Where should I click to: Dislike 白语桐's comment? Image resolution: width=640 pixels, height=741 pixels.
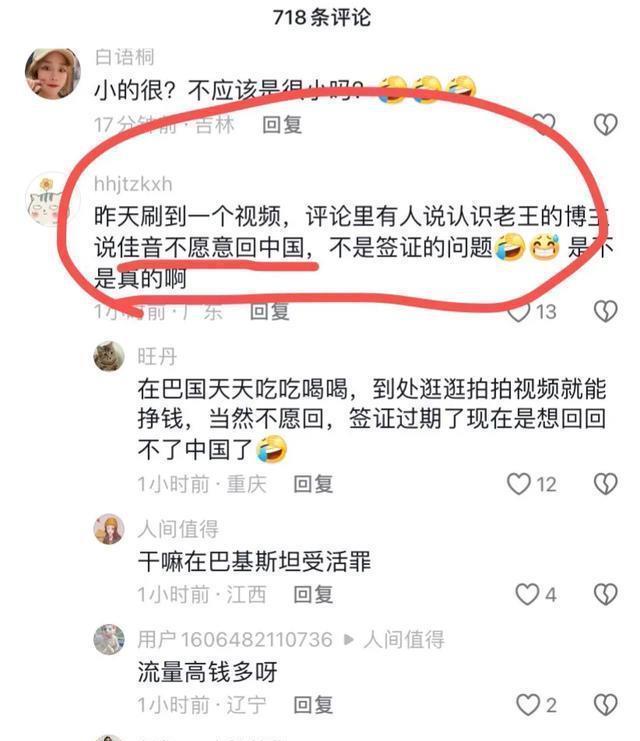click(605, 124)
